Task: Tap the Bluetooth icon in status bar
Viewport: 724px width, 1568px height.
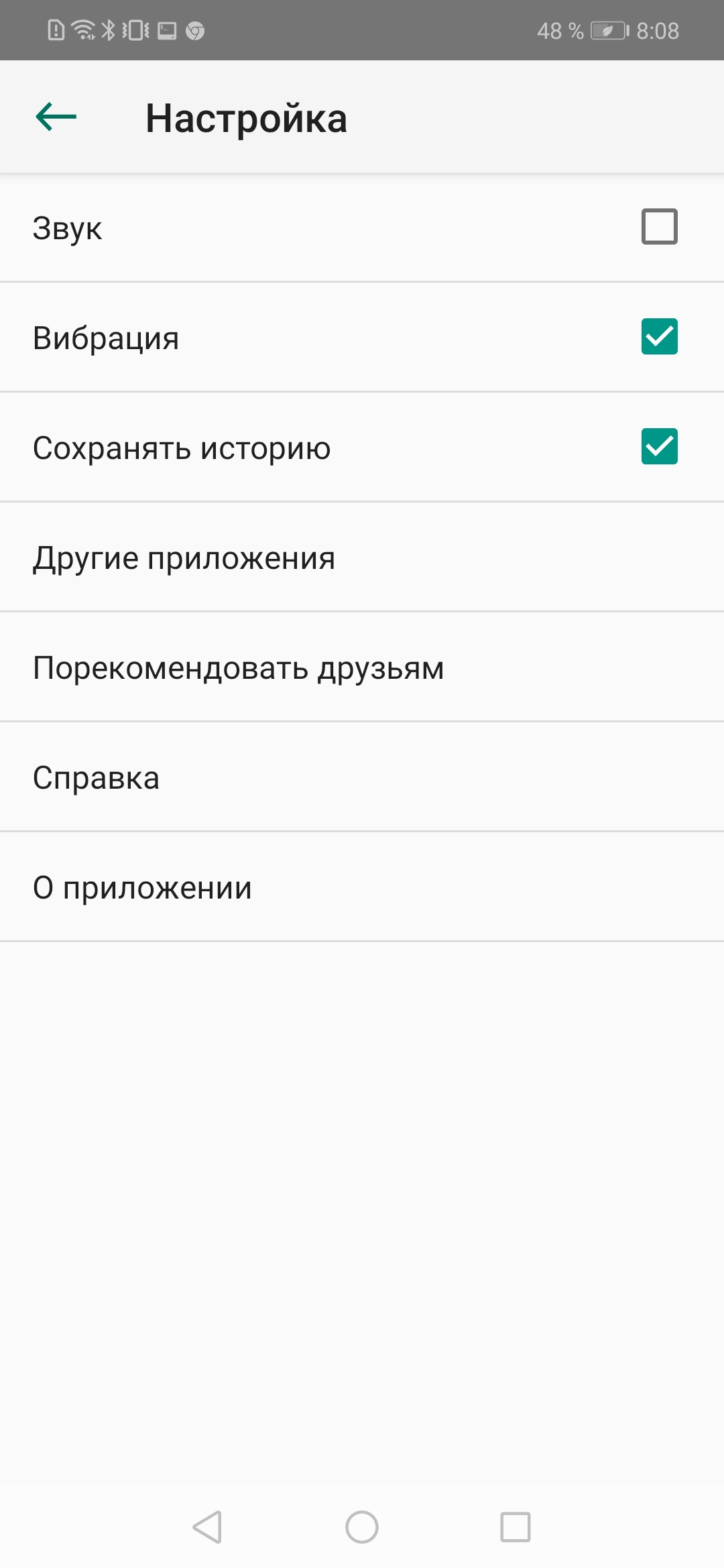Action: point(109,29)
